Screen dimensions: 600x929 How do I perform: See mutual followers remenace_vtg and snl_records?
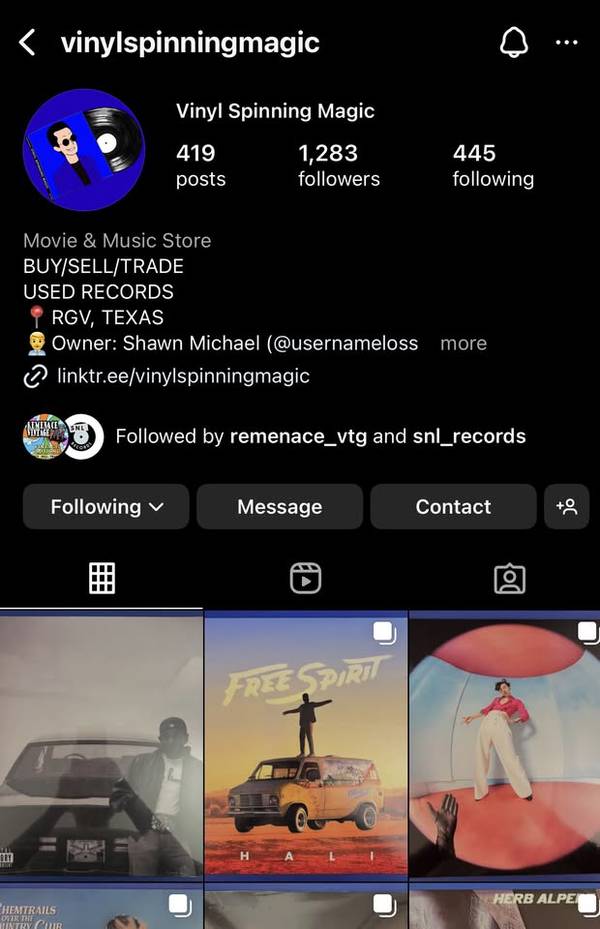320,436
